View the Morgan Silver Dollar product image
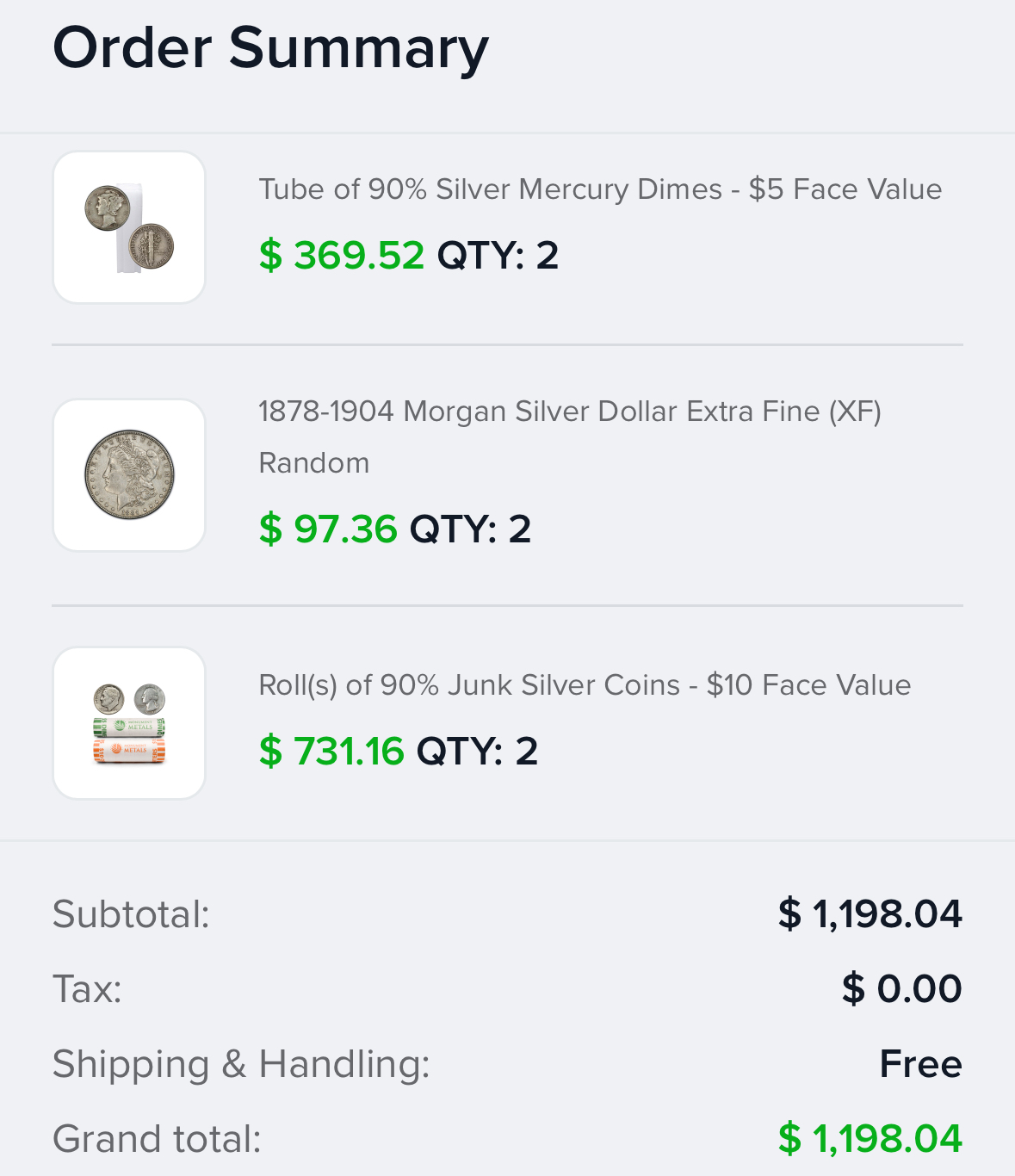 (x=129, y=475)
